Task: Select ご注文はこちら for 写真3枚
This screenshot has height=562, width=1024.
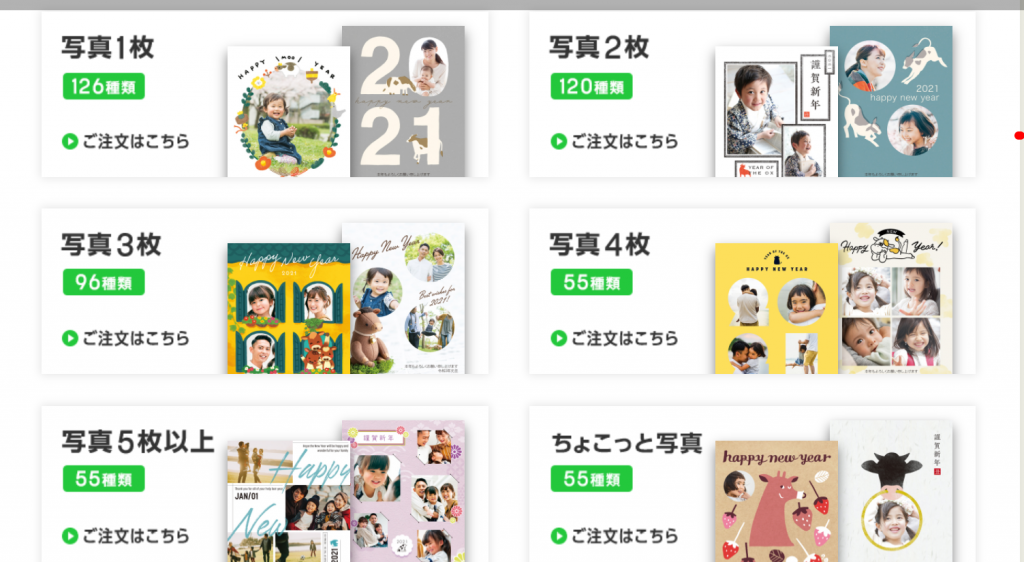Action: click(x=126, y=338)
